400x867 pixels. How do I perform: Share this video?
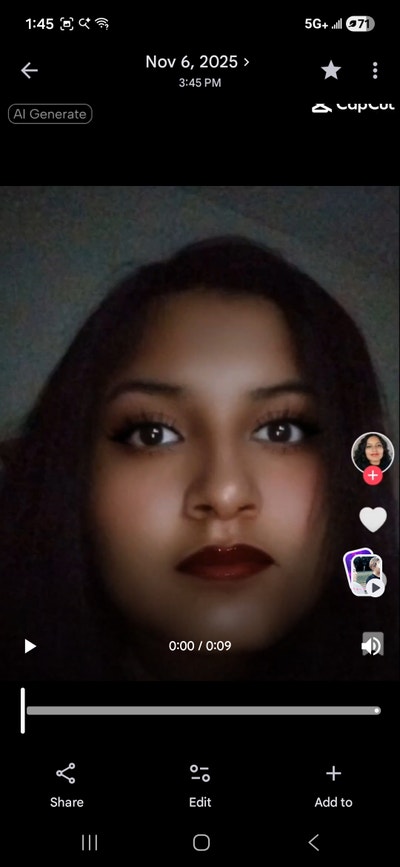[66, 786]
